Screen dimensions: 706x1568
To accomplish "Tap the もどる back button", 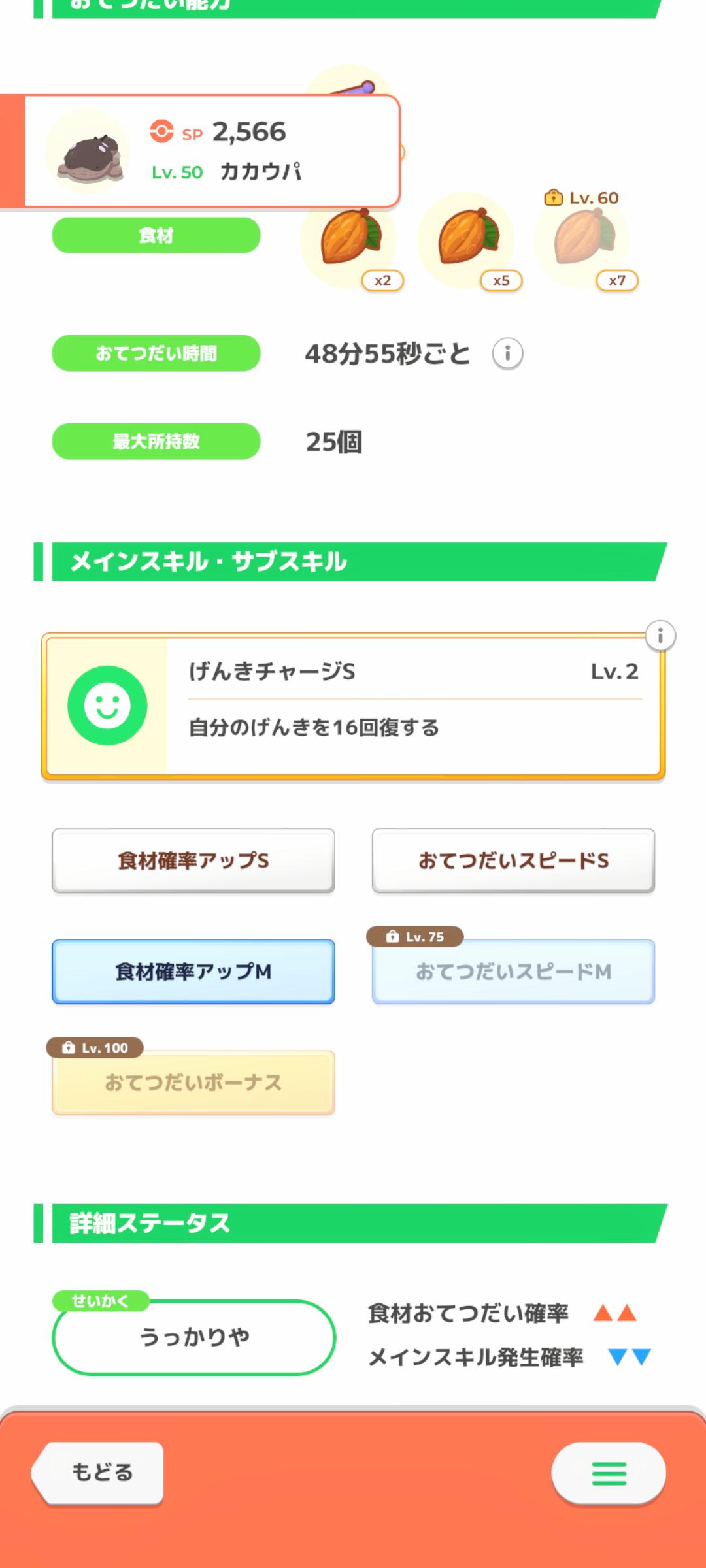I will (x=99, y=1473).
